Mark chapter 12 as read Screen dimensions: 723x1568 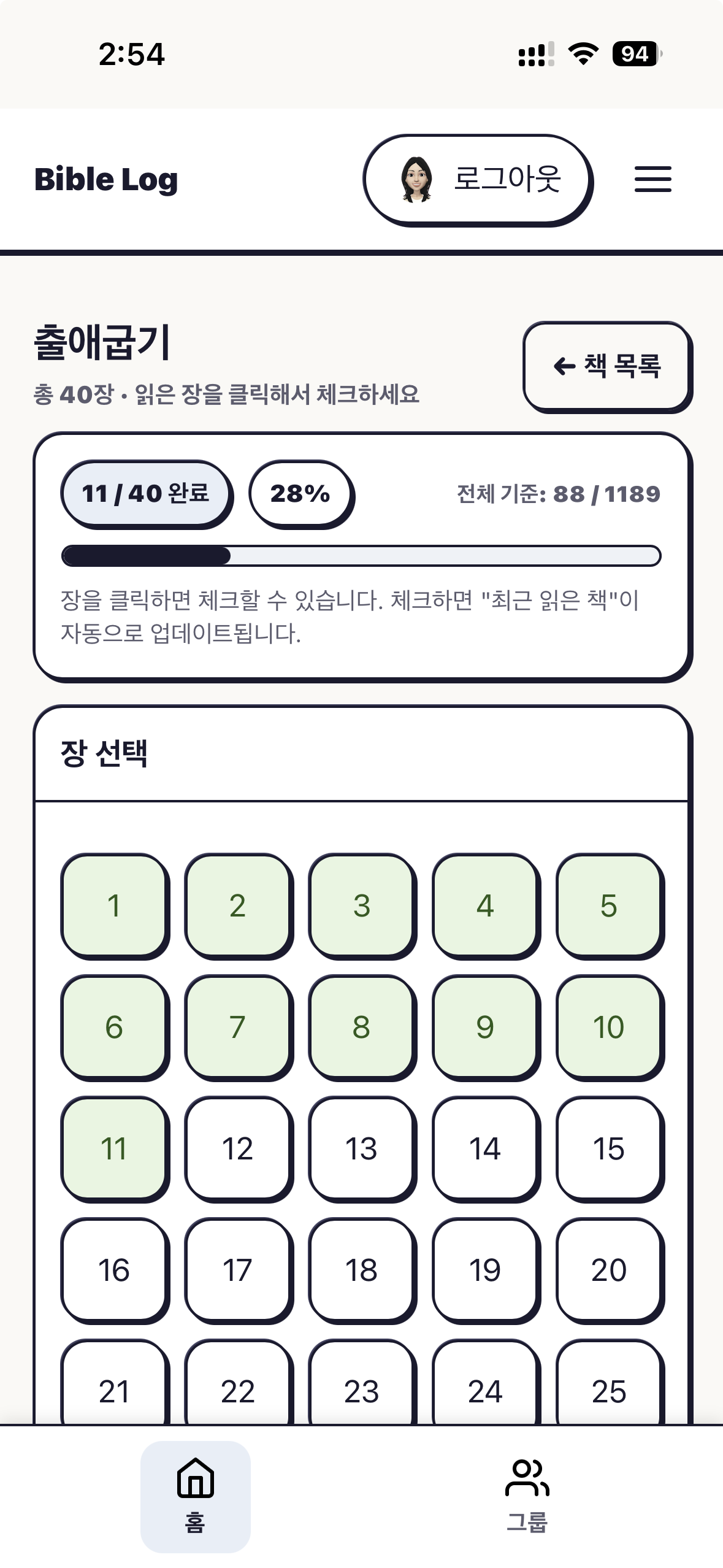click(239, 1149)
